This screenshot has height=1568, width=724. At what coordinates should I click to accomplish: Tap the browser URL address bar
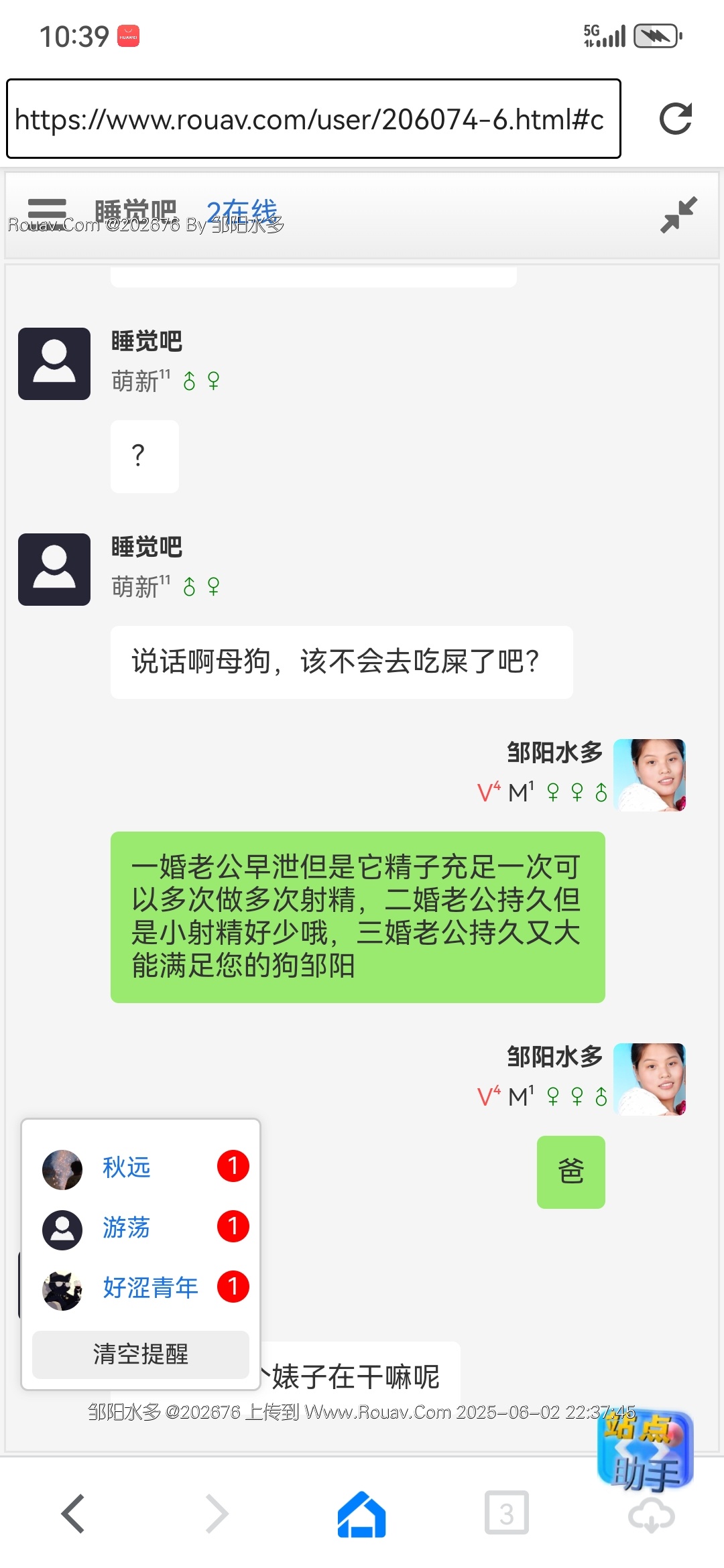313,119
